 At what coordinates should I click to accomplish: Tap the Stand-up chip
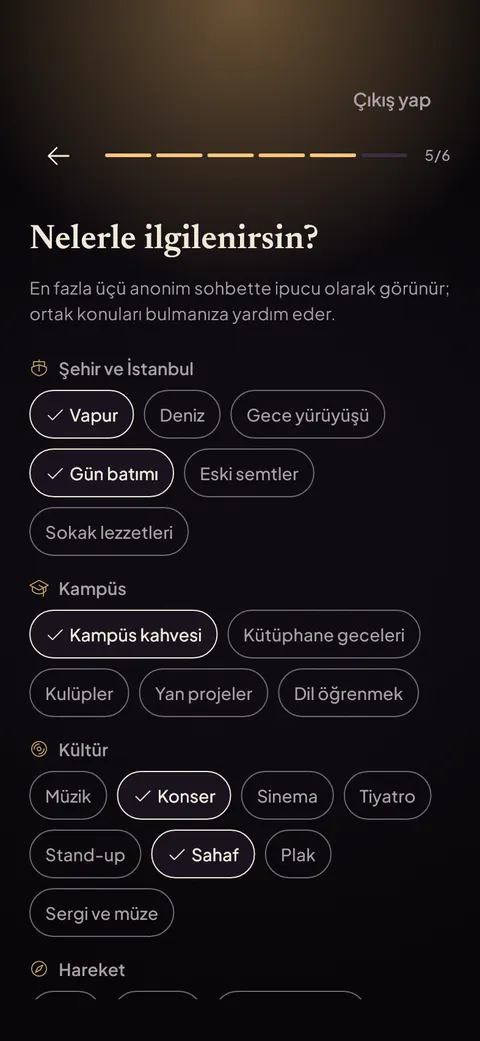pos(86,854)
